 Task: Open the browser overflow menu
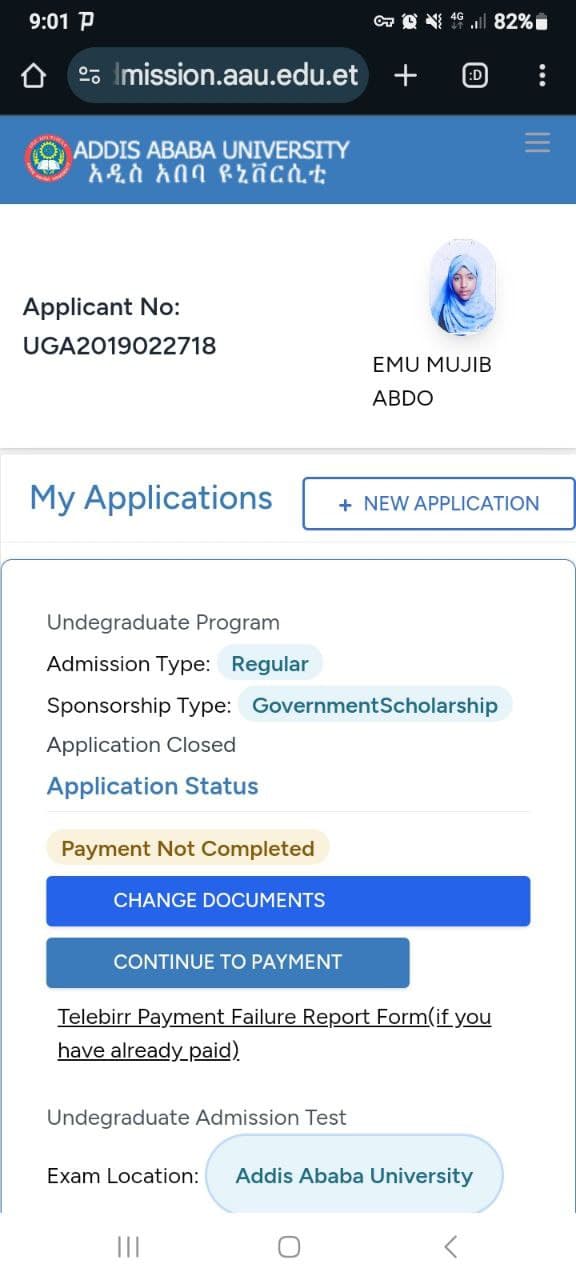(542, 75)
